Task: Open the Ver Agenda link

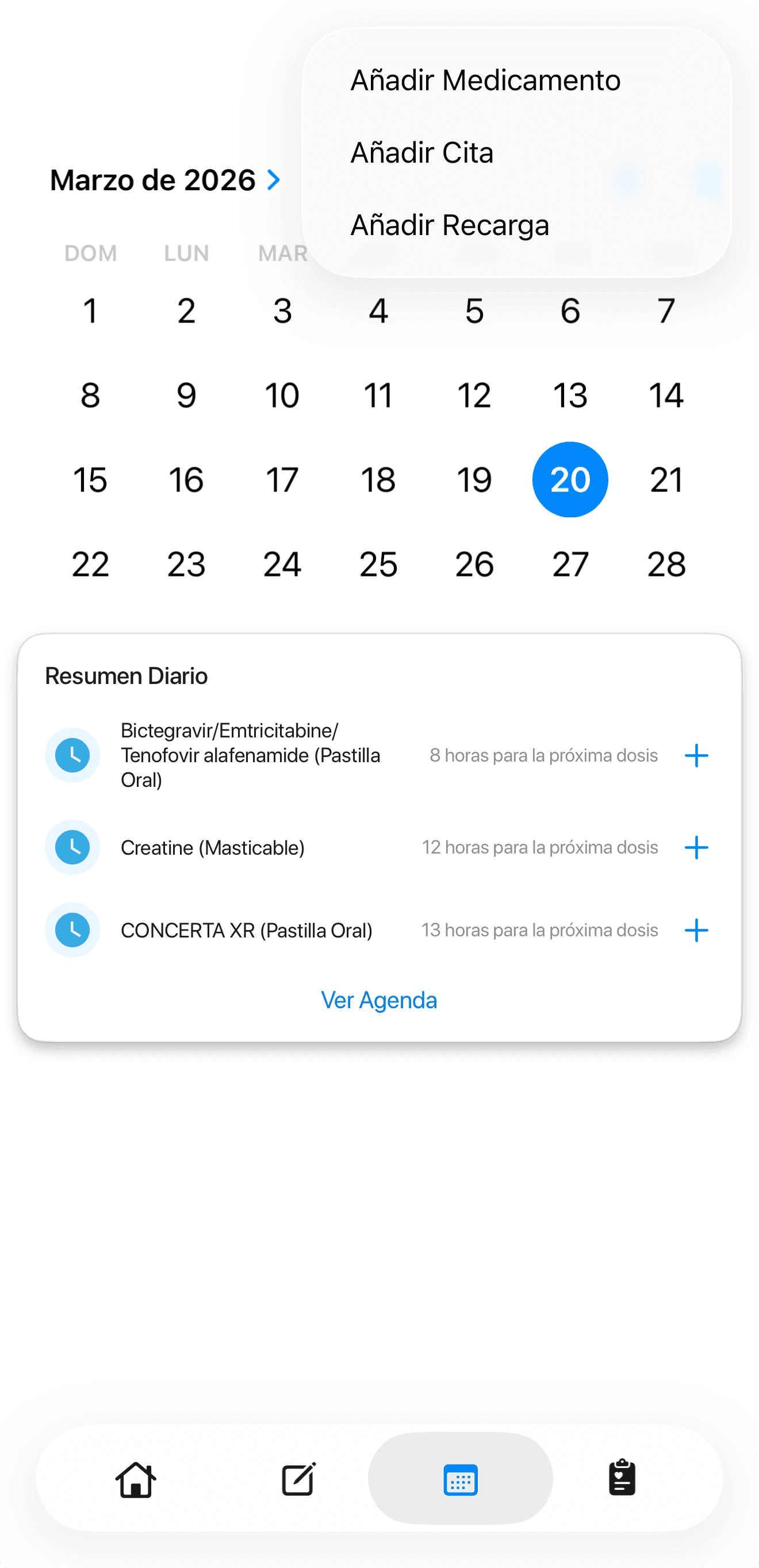Action: (379, 1000)
